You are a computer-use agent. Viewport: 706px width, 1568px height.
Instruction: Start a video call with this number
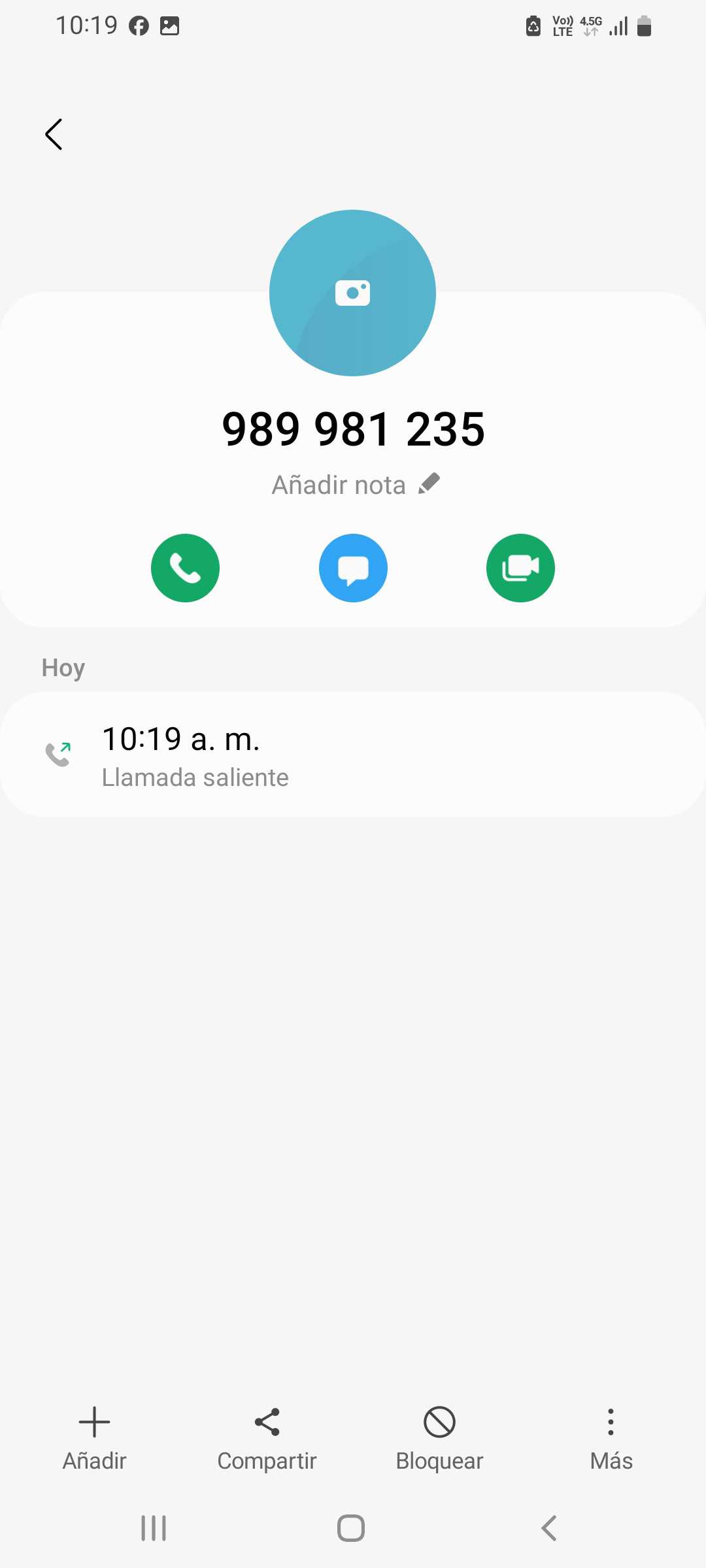click(x=520, y=568)
